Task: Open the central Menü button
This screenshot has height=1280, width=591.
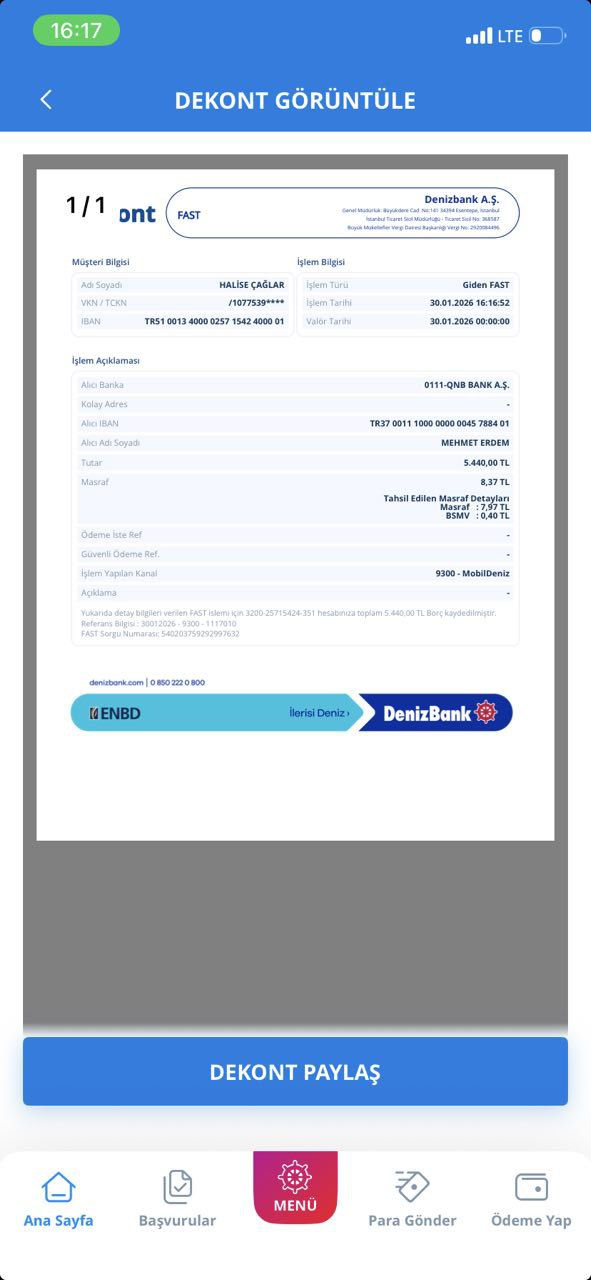Action: pos(295,1187)
